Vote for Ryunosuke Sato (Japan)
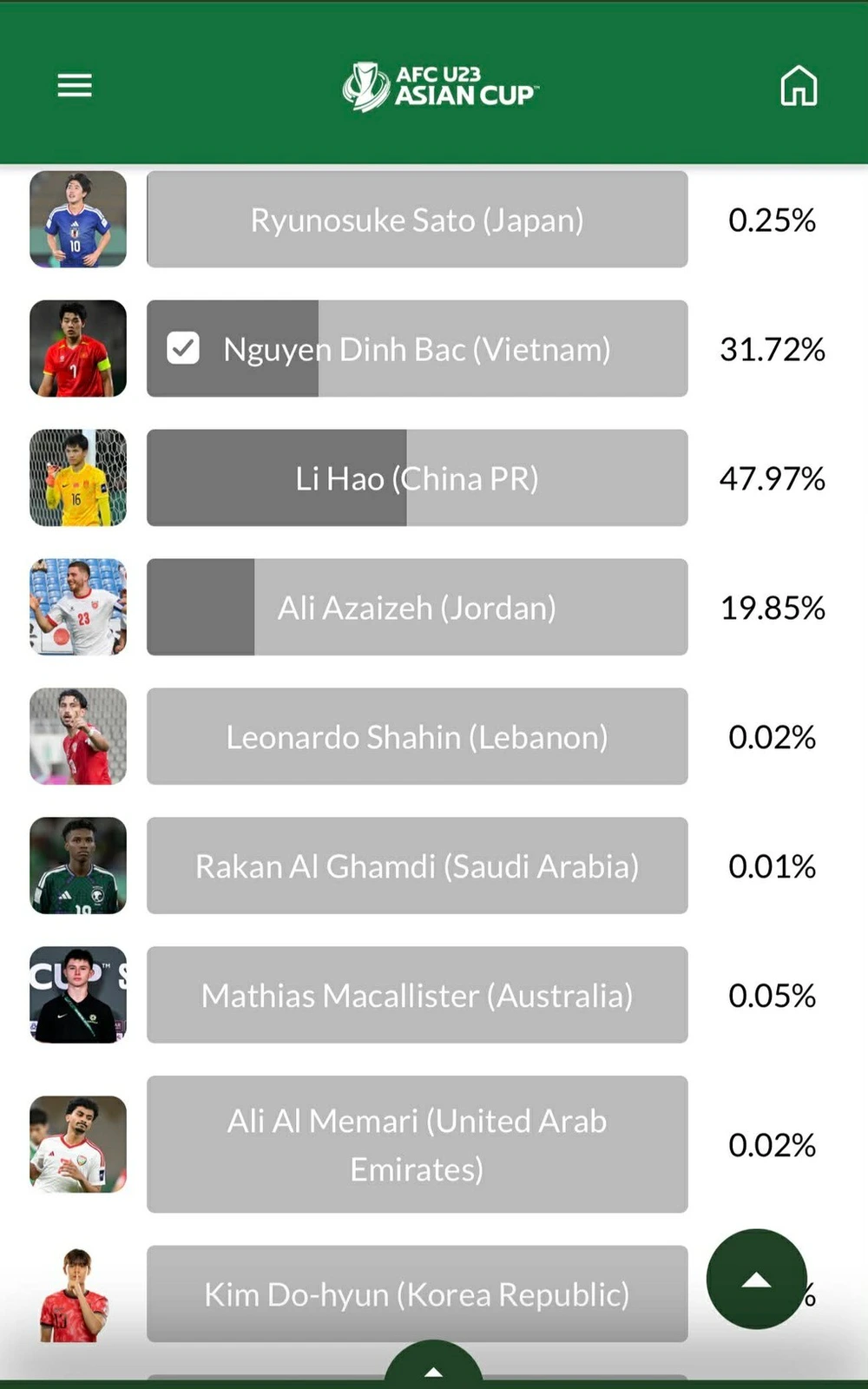Screen dimensions: 868x1389 pos(417,220)
